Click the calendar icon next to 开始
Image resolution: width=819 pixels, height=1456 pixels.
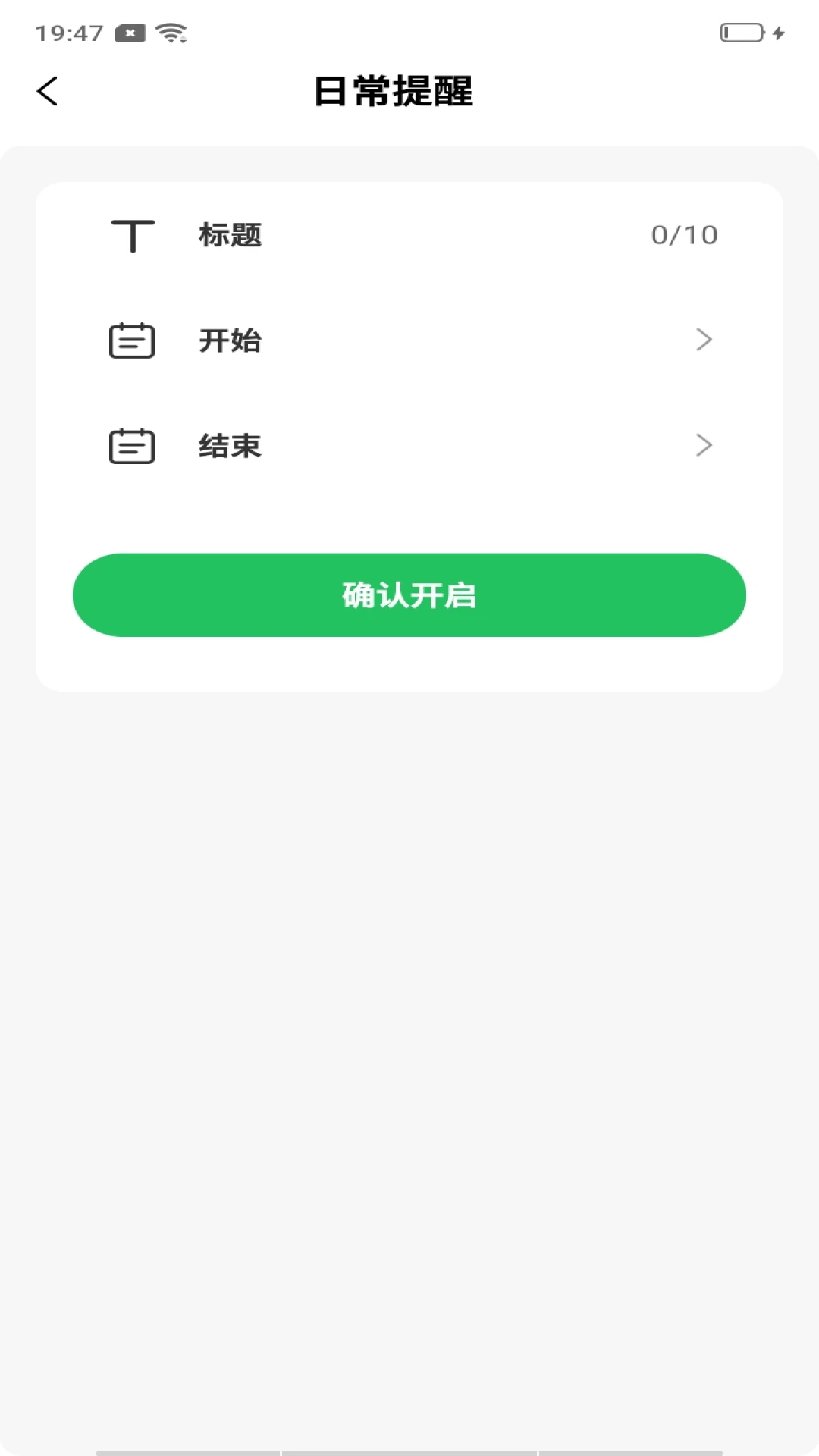click(133, 340)
